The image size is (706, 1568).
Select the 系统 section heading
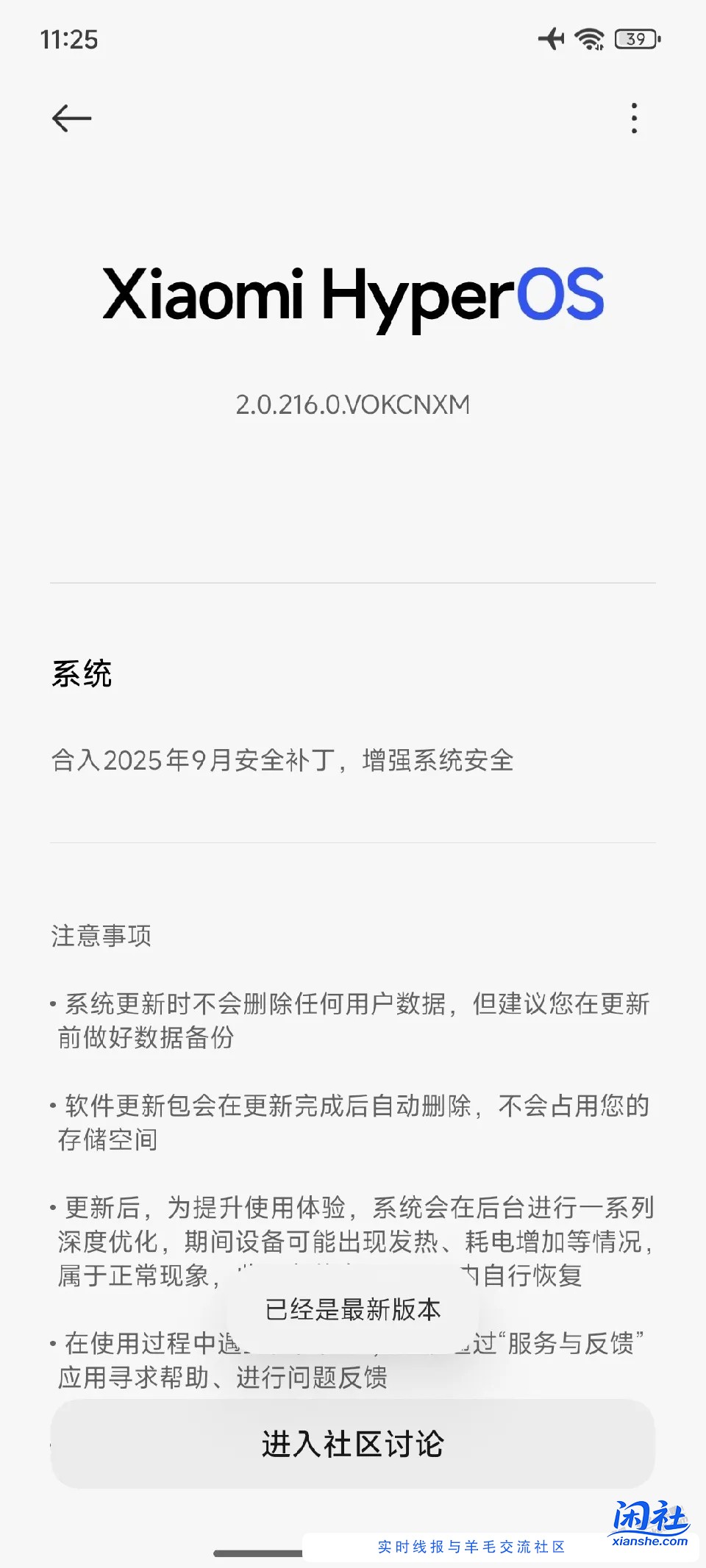pos(82,674)
